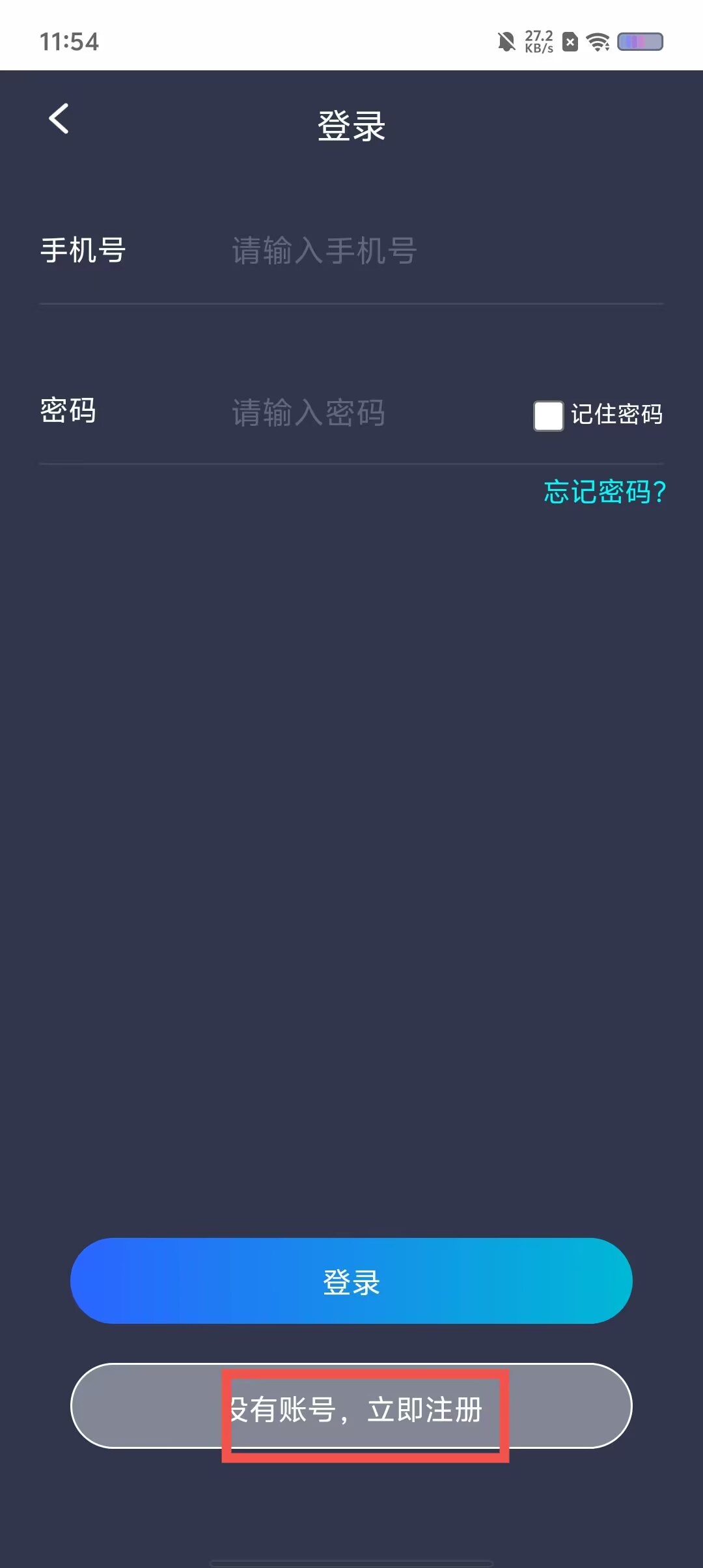Image resolution: width=703 pixels, height=1568 pixels.
Task: Focus the password input field
Action: [365, 413]
